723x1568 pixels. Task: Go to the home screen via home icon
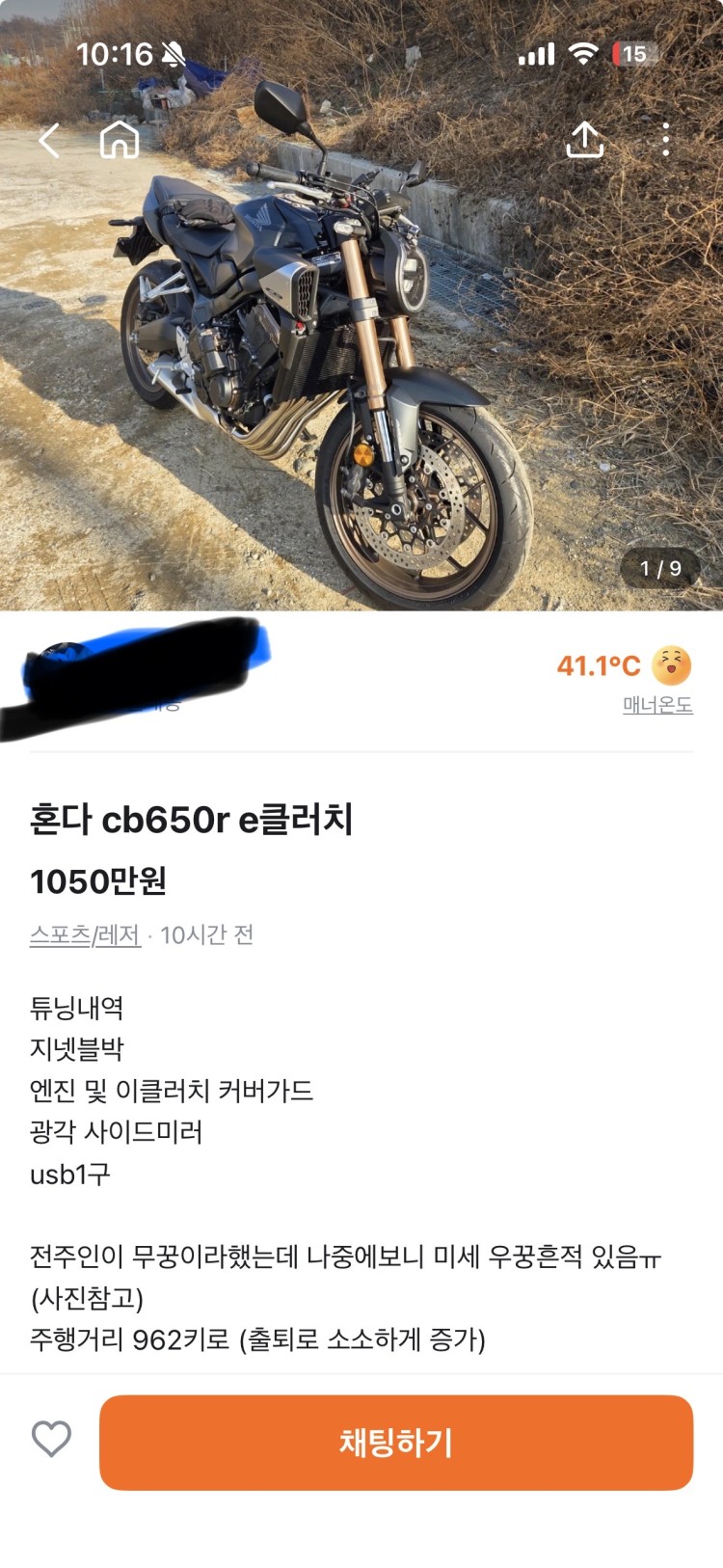click(x=120, y=140)
